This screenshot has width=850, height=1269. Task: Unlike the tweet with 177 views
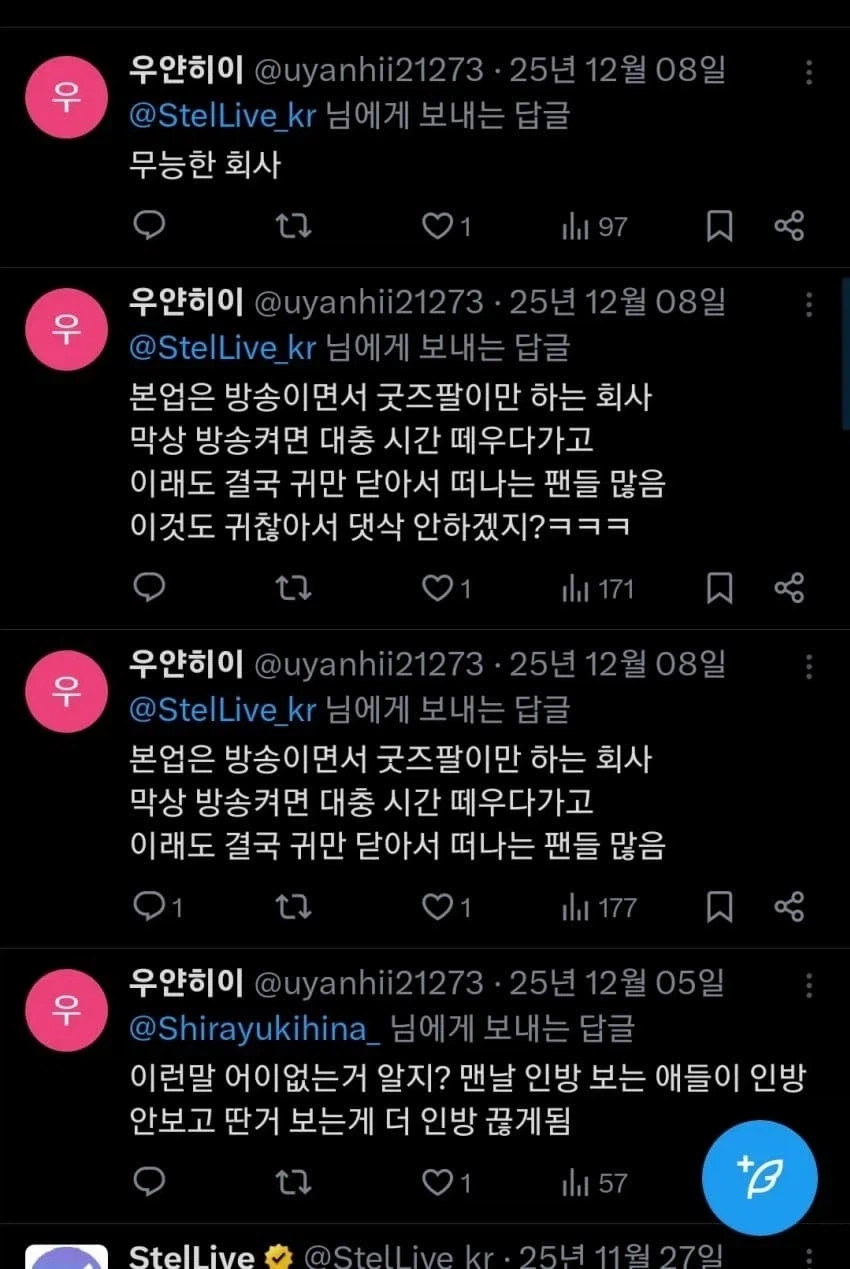[x=437, y=907]
